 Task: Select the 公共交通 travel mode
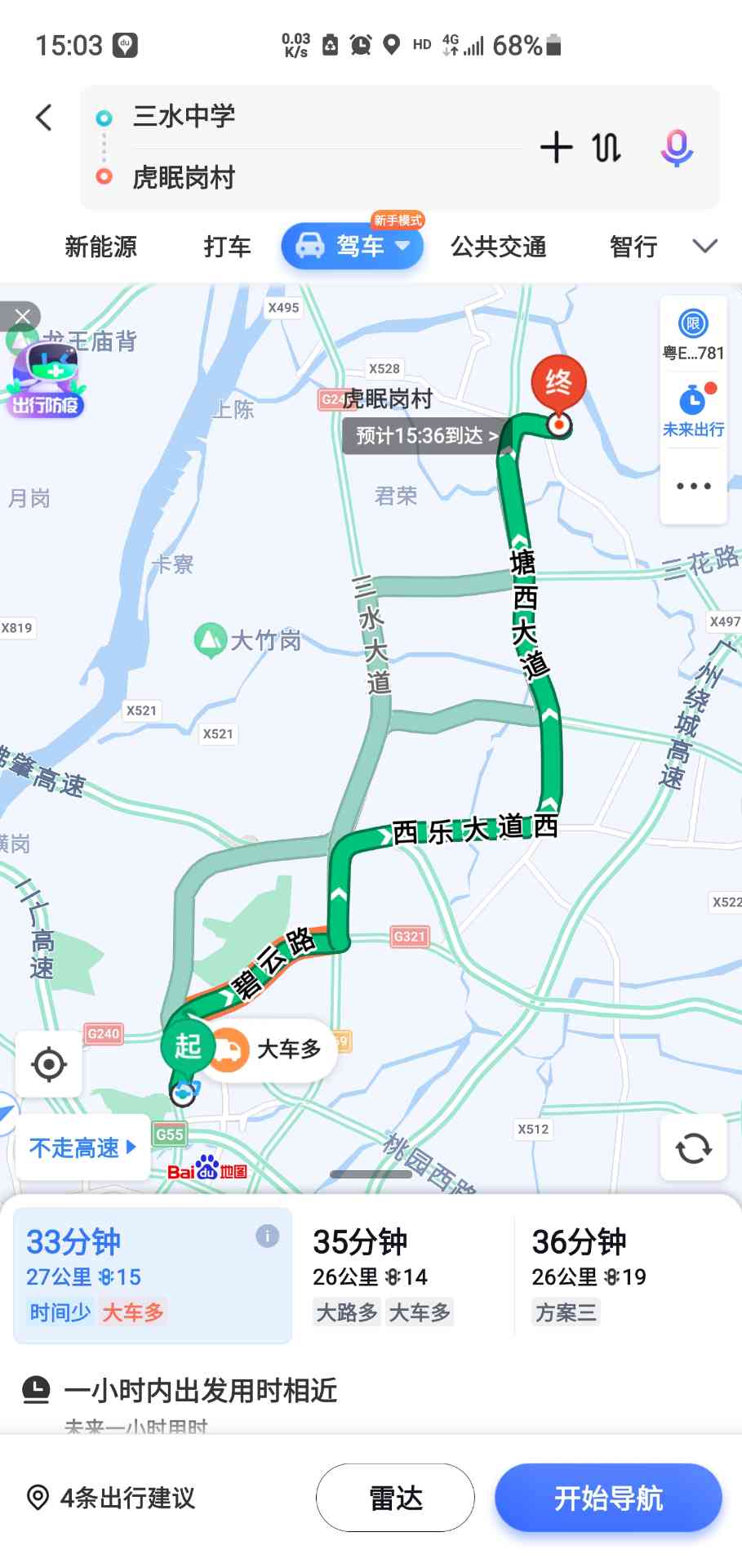pyautogui.click(x=498, y=247)
